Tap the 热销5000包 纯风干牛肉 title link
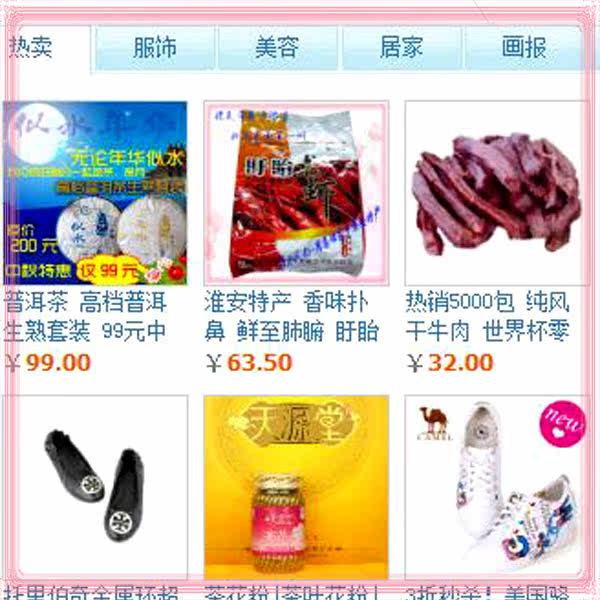 click(x=488, y=316)
